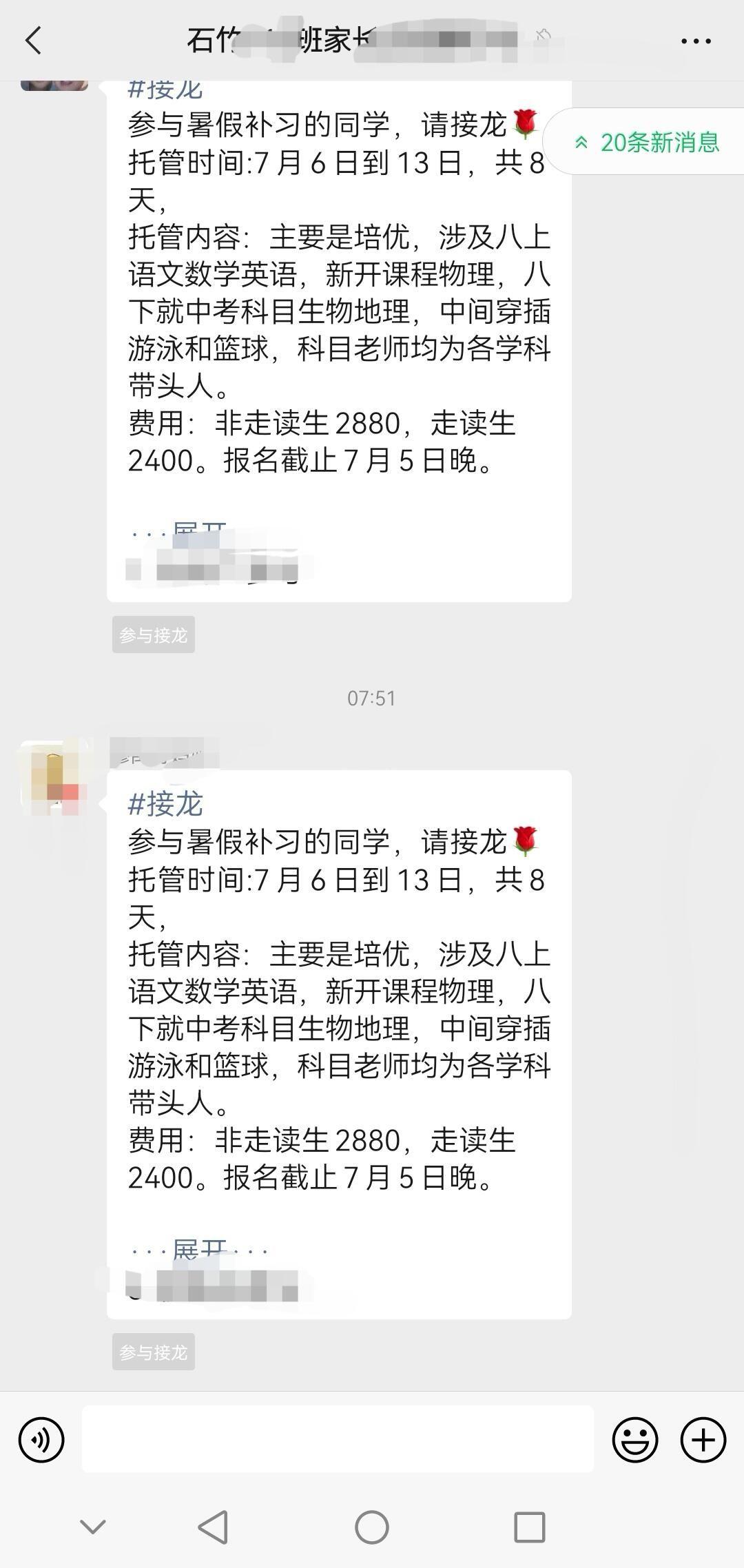The width and height of the screenshot is (744, 1568).
Task: Tap 参与接龙 under the 07:51 message
Action: [x=153, y=1352]
